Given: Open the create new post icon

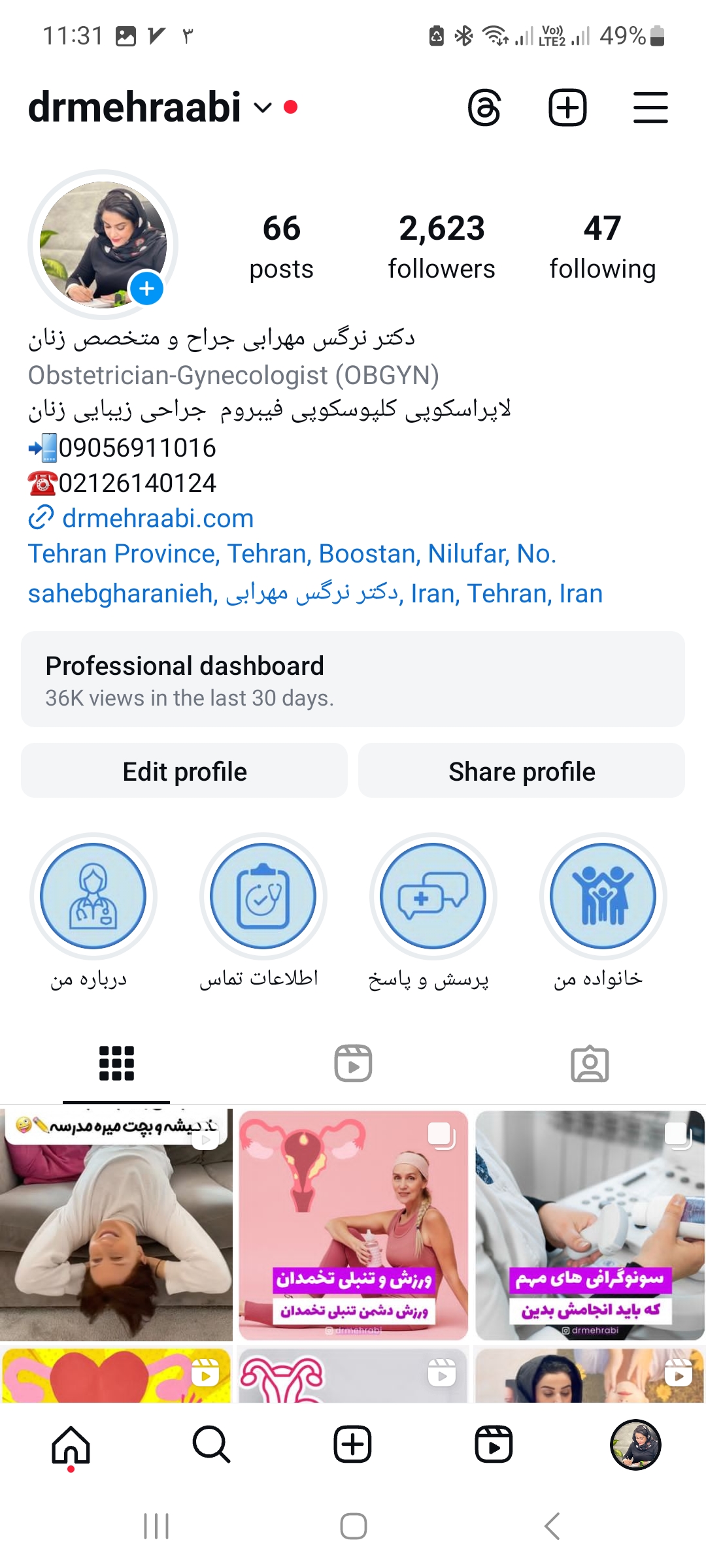Looking at the screenshot, I should 567,106.
